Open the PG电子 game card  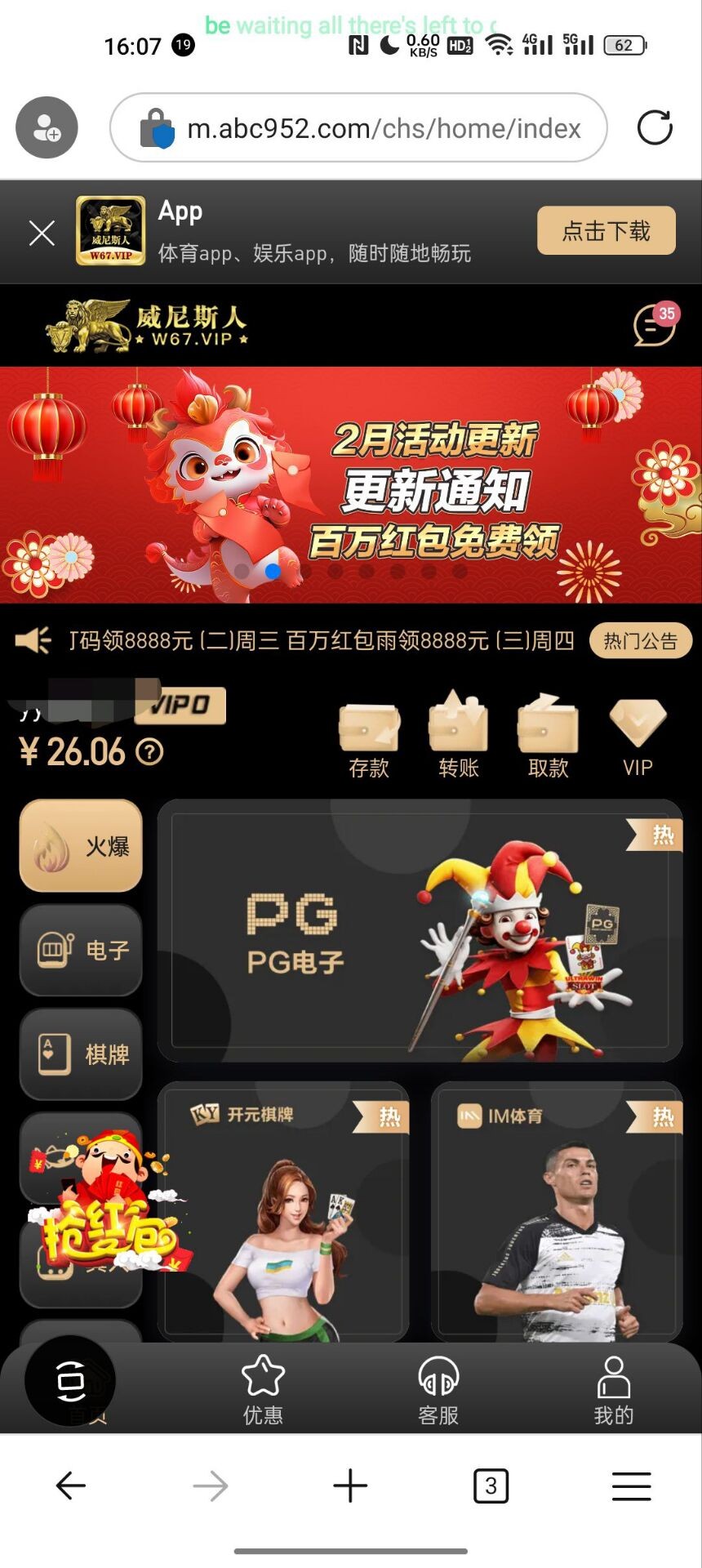point(420,931)
